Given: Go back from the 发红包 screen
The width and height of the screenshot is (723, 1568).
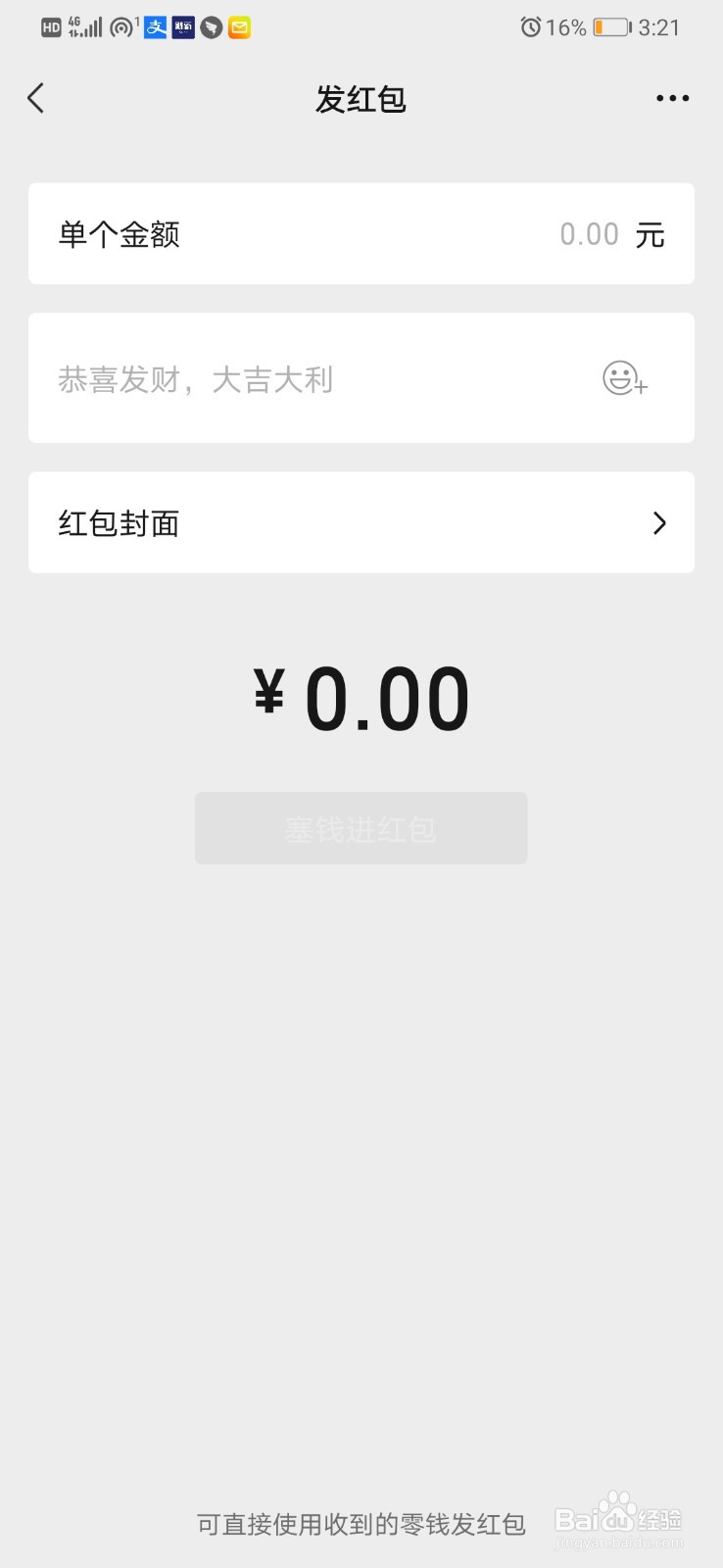Looking at the screenshot, I should [x=36, y=98].
